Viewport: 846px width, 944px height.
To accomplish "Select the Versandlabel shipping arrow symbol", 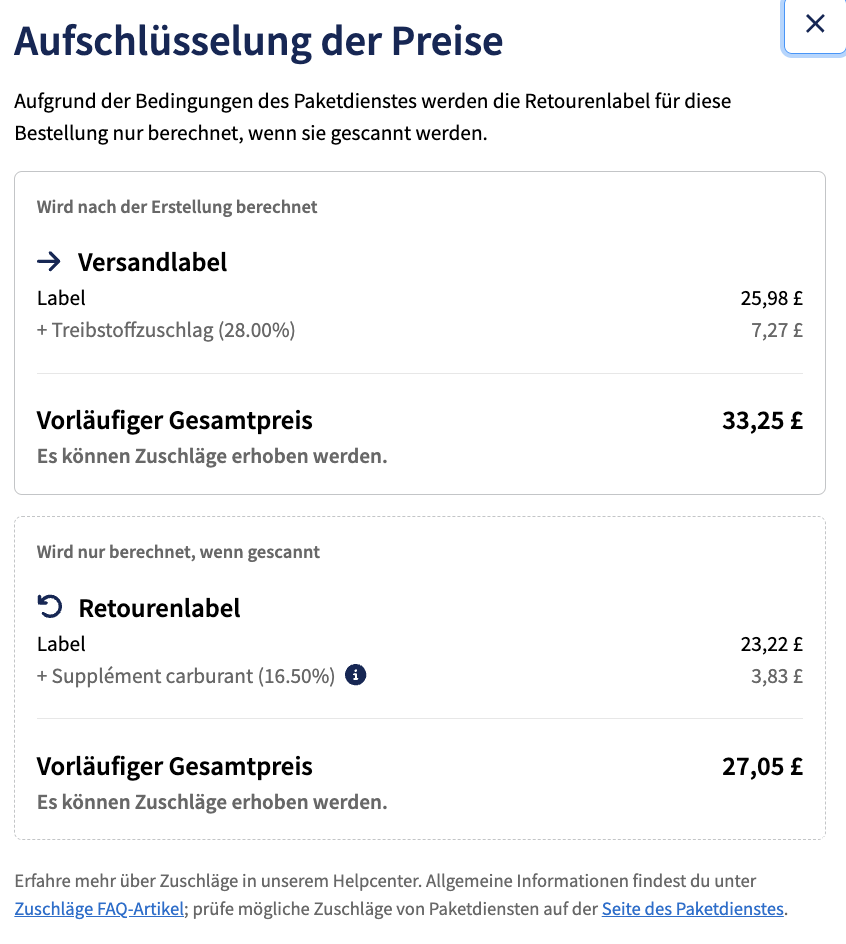I will pos(48,262).
